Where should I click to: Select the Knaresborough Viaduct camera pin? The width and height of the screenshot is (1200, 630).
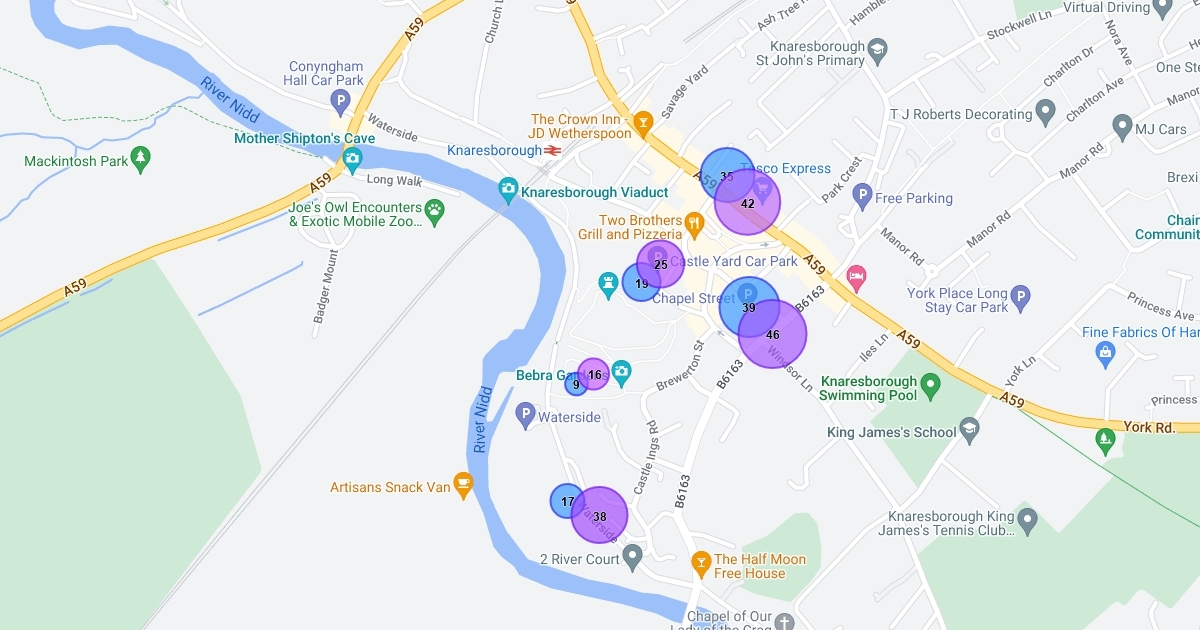point(508,189)
